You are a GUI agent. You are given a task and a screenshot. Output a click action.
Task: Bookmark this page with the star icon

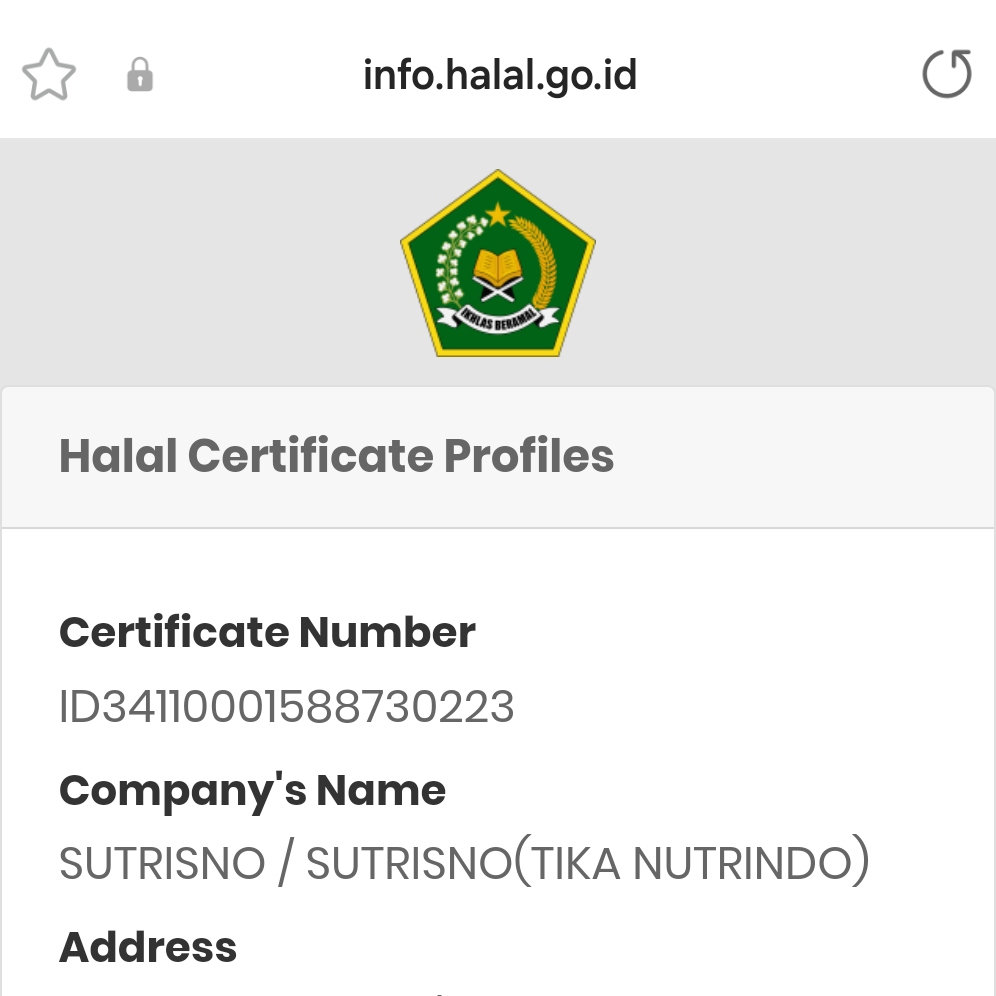49,76
